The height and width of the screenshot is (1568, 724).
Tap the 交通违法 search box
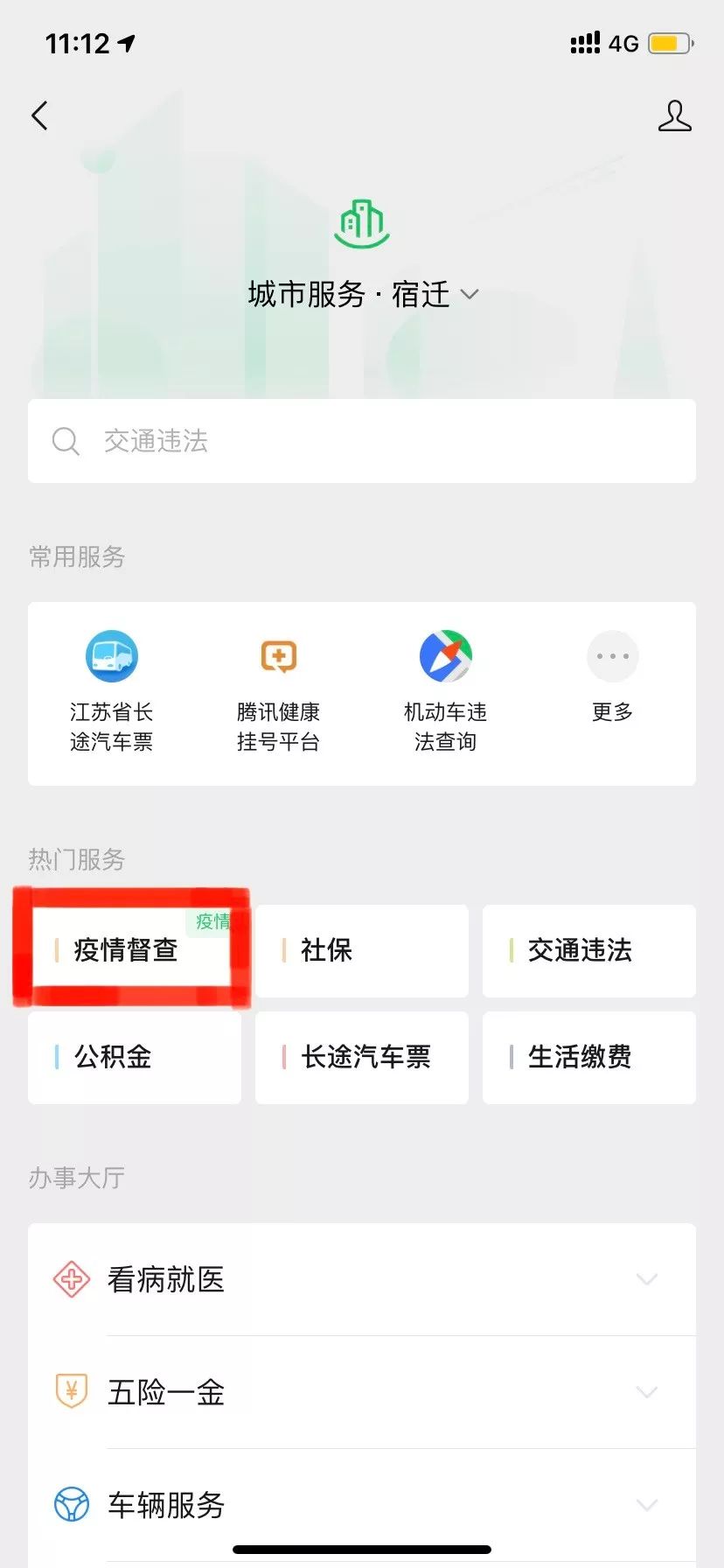tap(362, 441)
